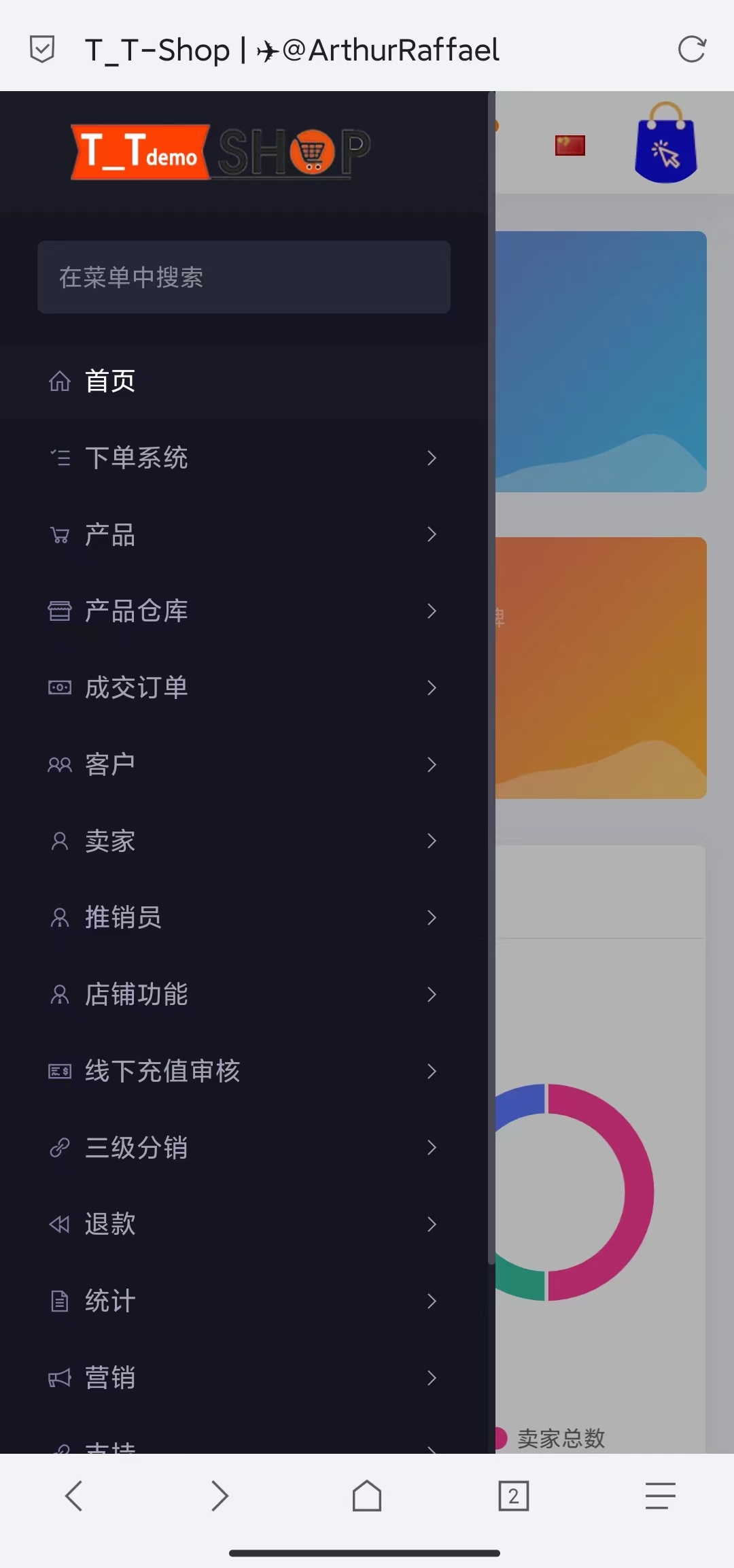The height and width of the screenshot is (1568, 734).
Task: Expand the 产品 menu
Action: pyautogui.click(x=243, y=534)
